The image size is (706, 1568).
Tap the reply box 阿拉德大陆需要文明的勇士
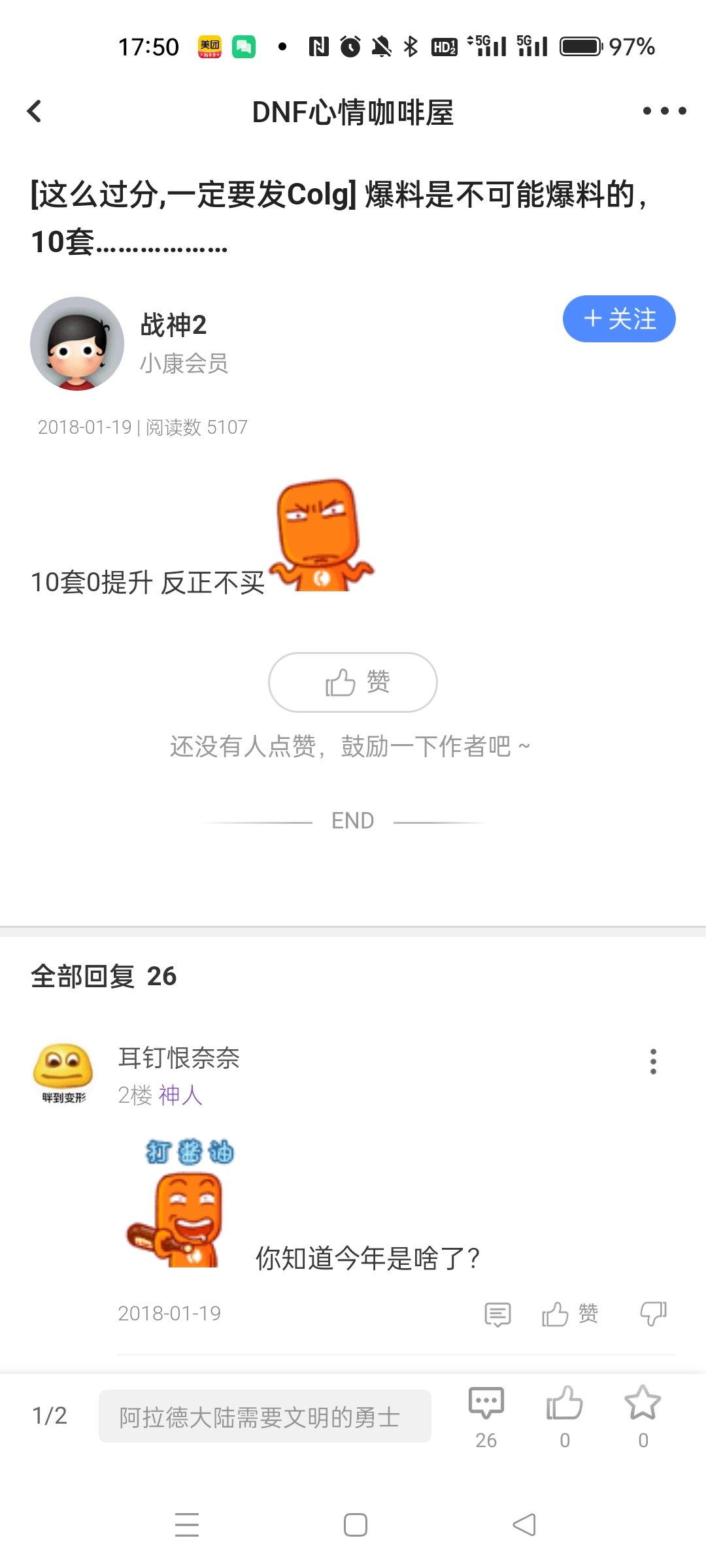tap(265, 1416)
